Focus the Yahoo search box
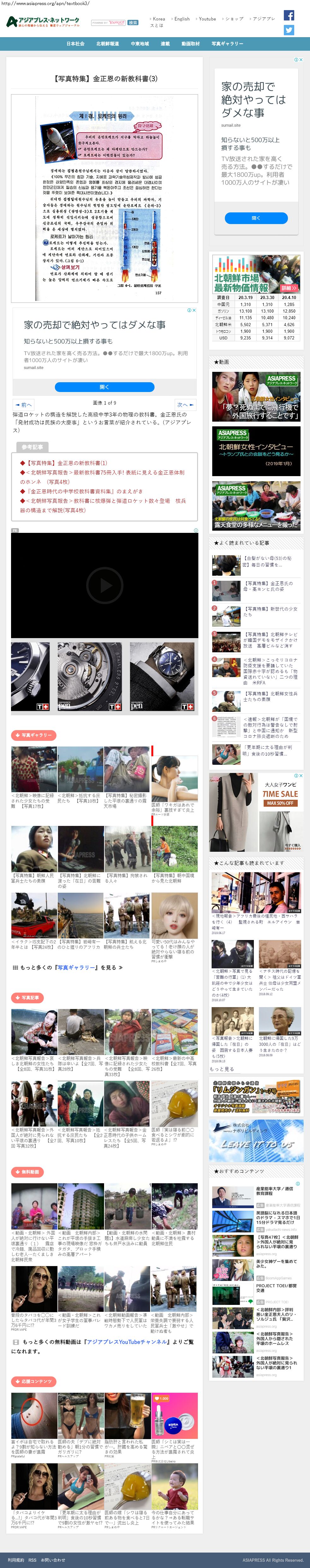Screen dimensions: 310x1568 pyautogui.click(x=108, y=22)
